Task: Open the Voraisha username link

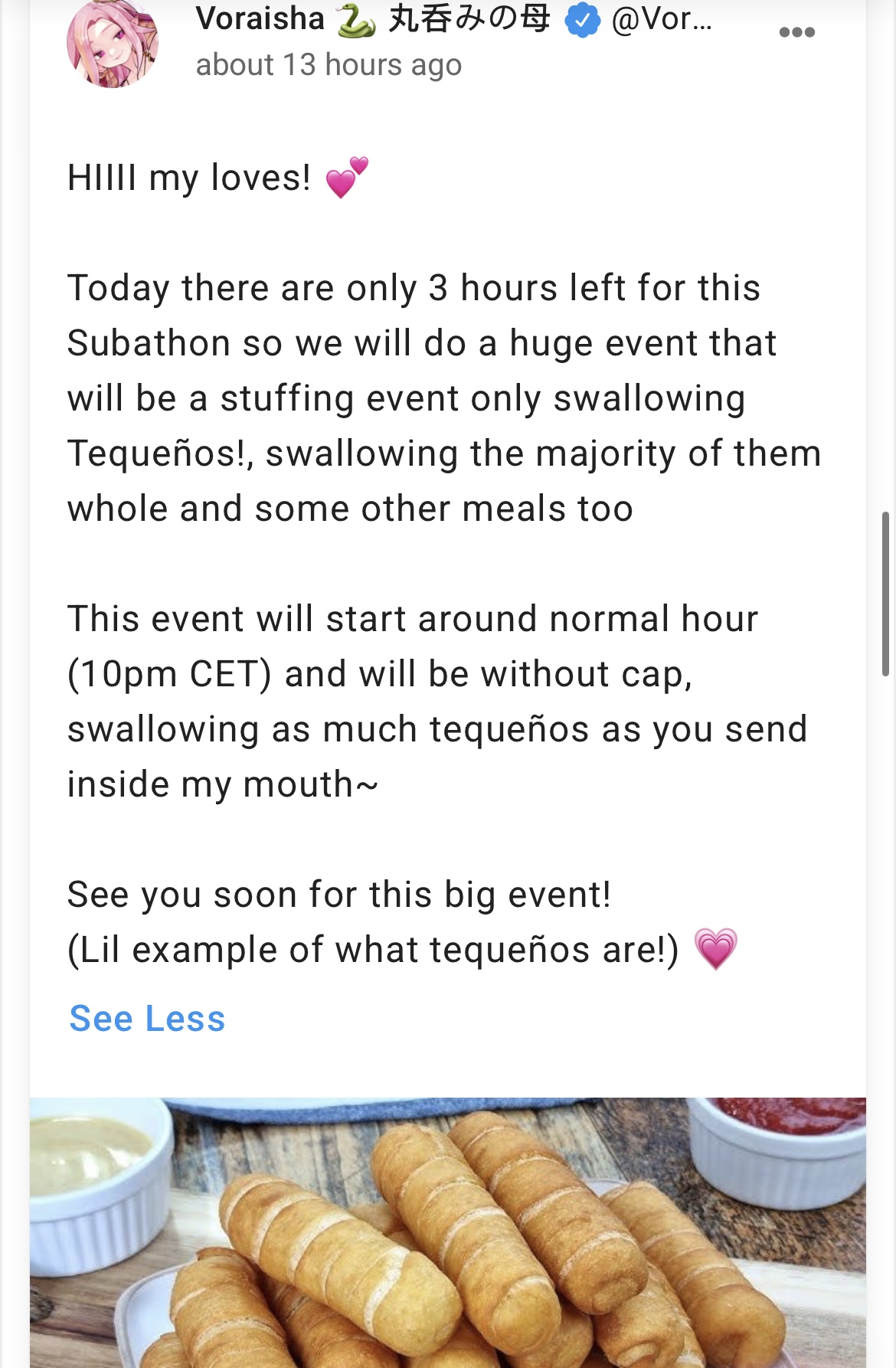Action: pyautogui.click(x=260, y=18)
